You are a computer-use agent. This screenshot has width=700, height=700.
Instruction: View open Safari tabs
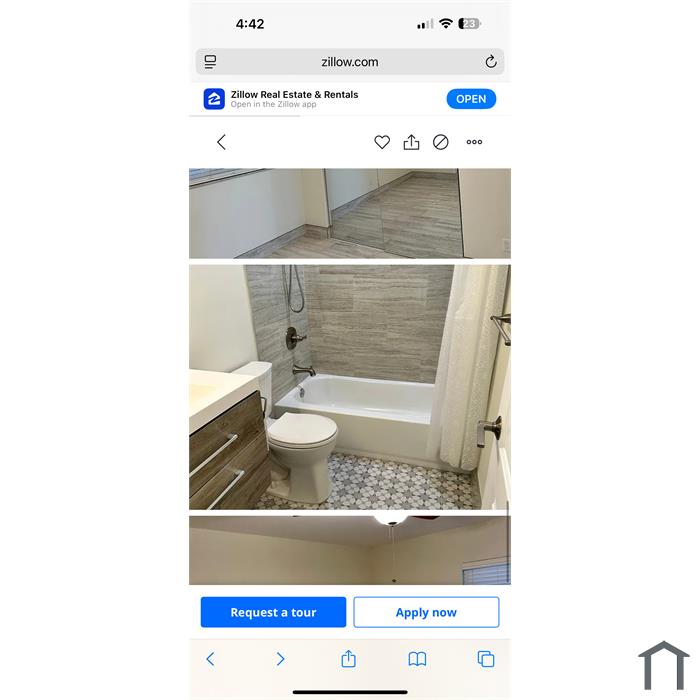(486, 659)
